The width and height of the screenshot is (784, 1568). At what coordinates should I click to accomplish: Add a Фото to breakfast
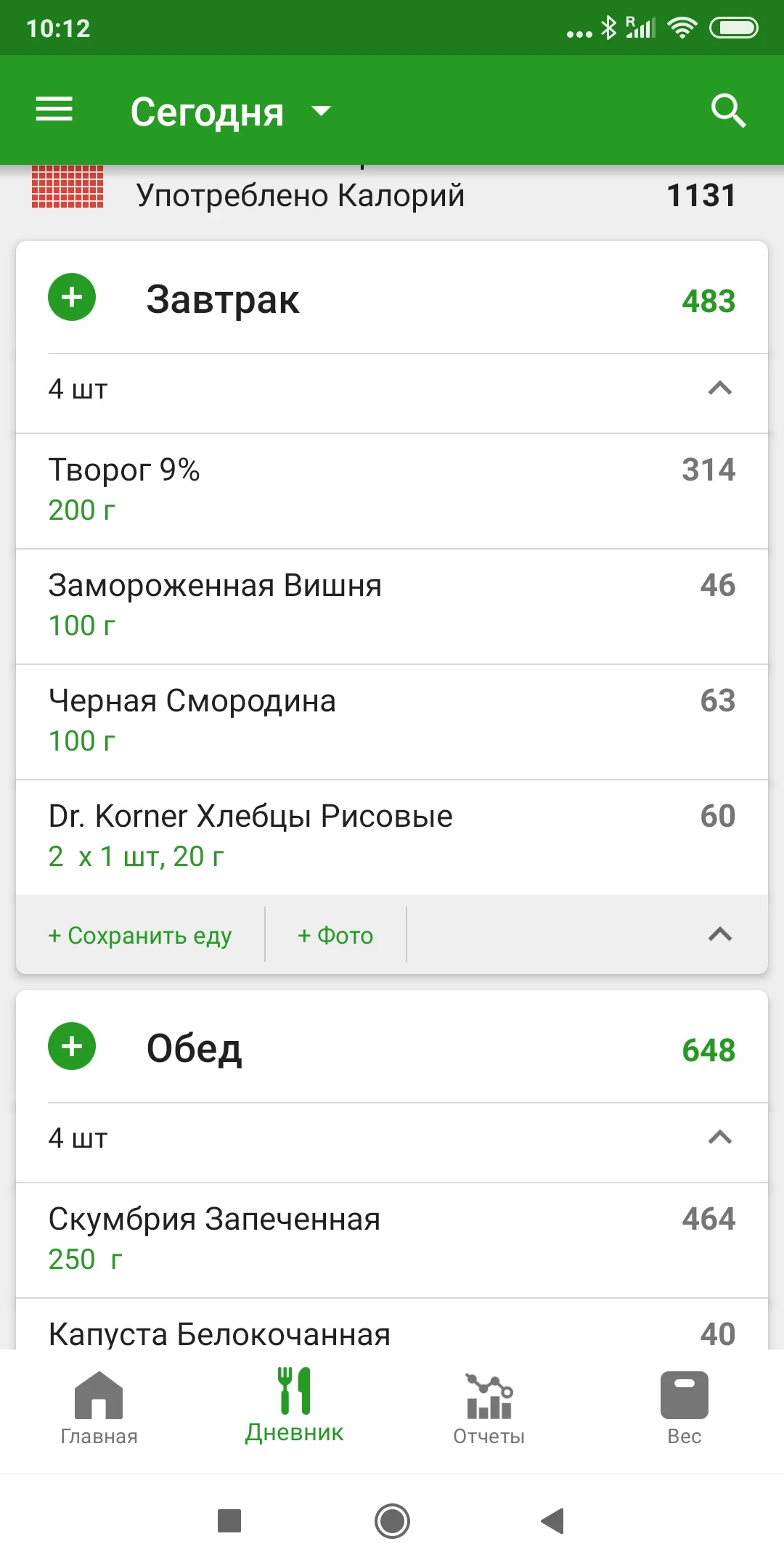(x=334, y=936)
